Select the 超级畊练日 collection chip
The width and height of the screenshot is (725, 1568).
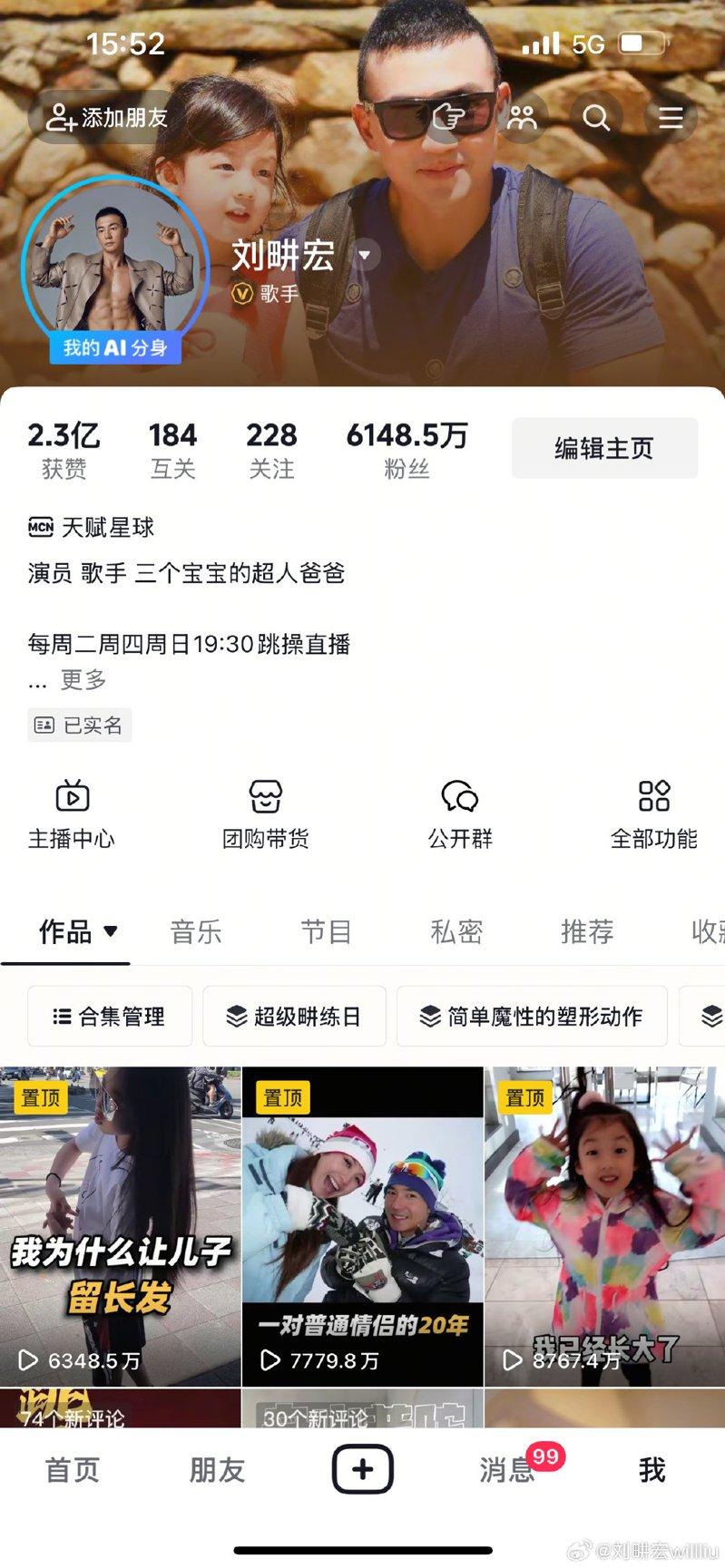point(294,1017)
